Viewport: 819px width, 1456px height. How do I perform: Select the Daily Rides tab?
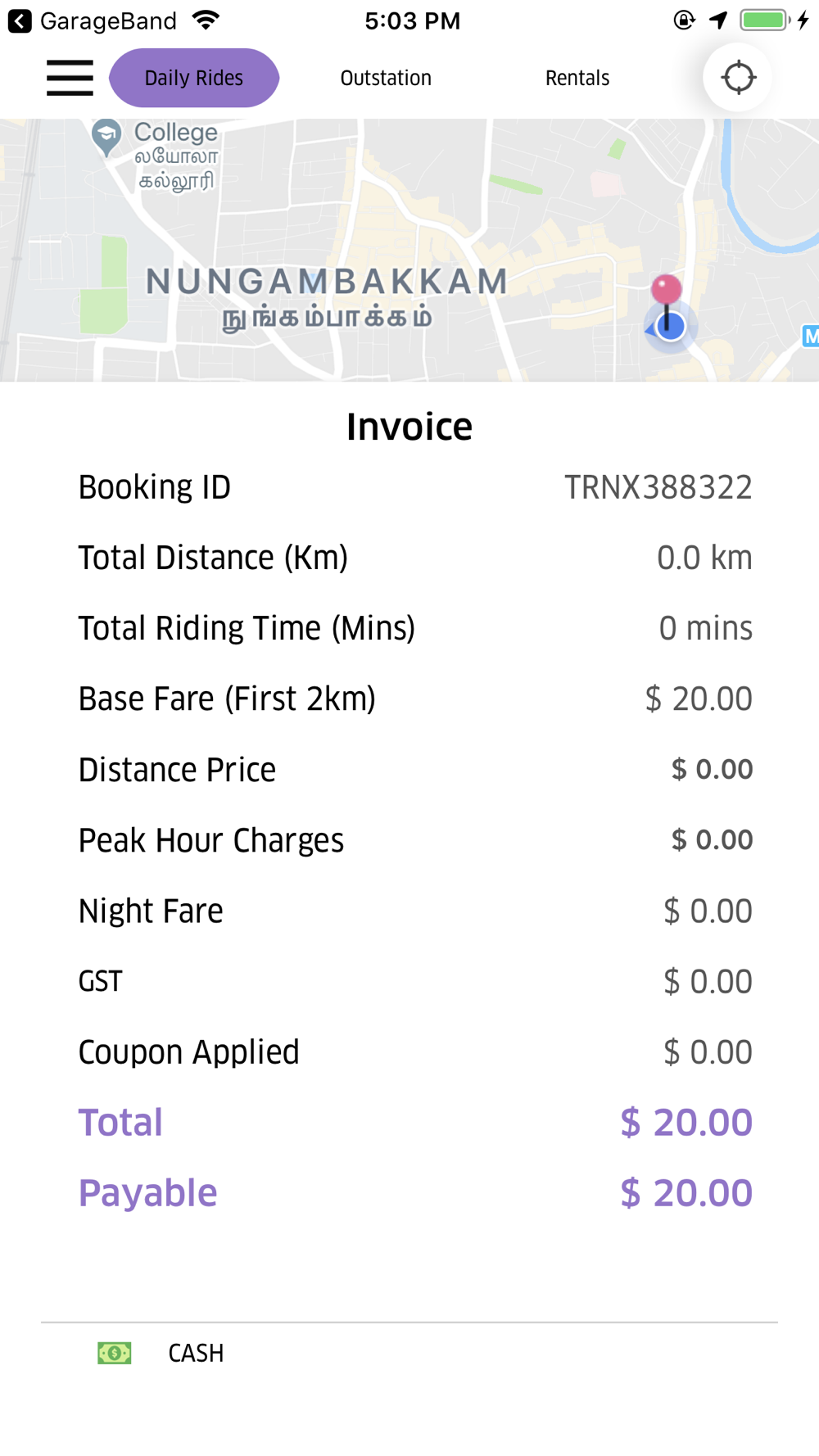194,78
